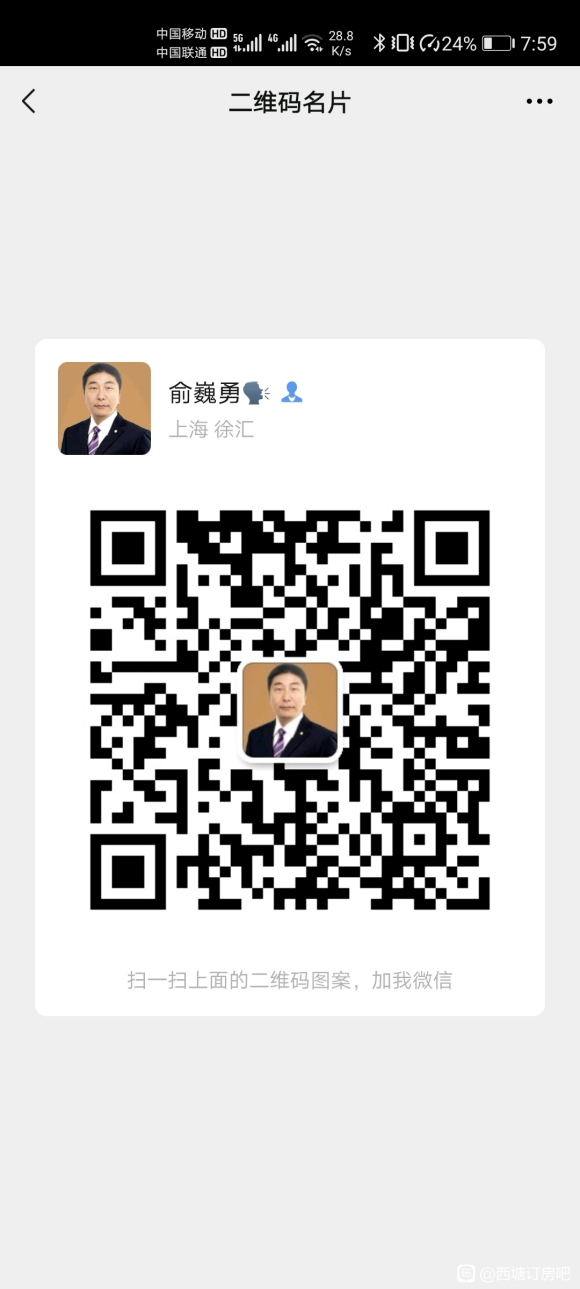
Task: Open the three-dot overflow menu
Action: point(539,101)
